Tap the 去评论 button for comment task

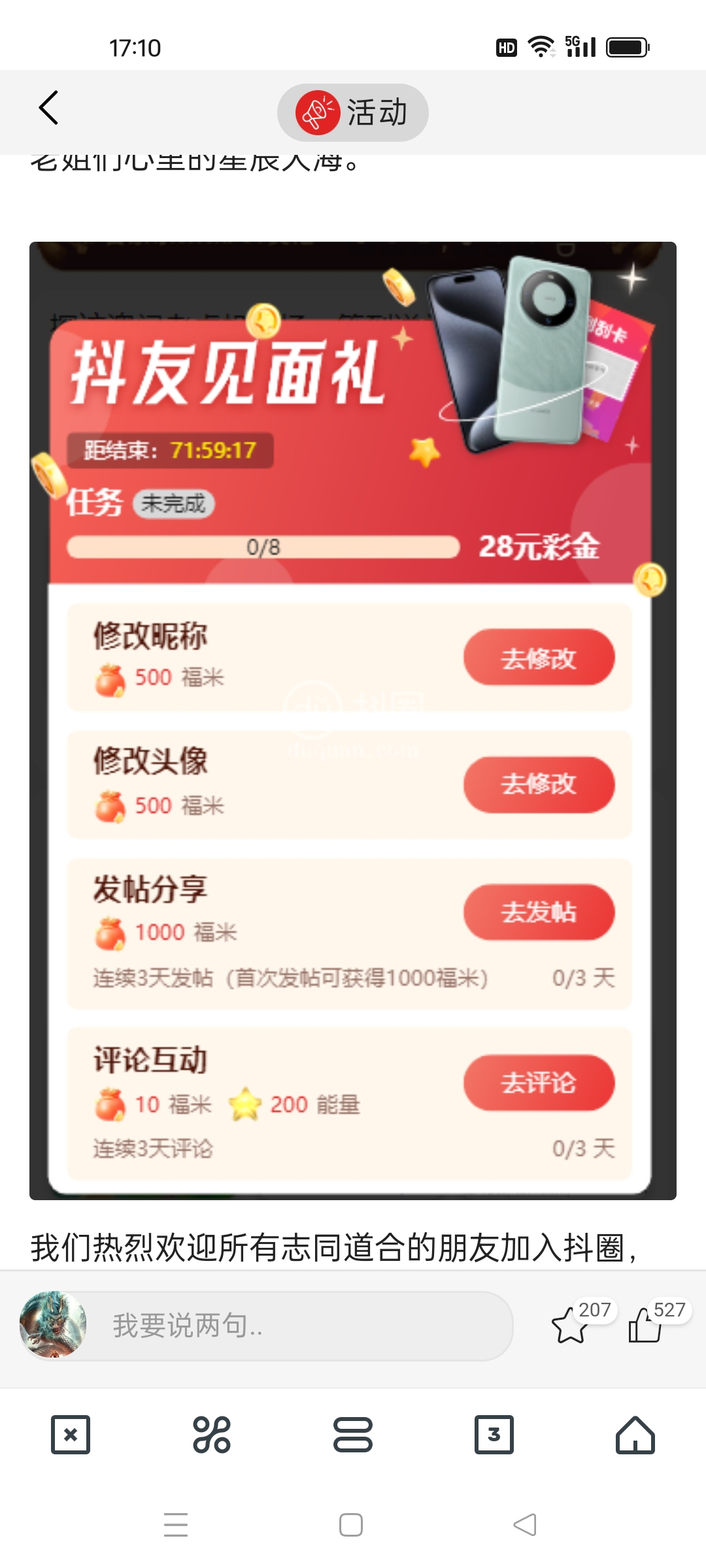pos(539,1083)
